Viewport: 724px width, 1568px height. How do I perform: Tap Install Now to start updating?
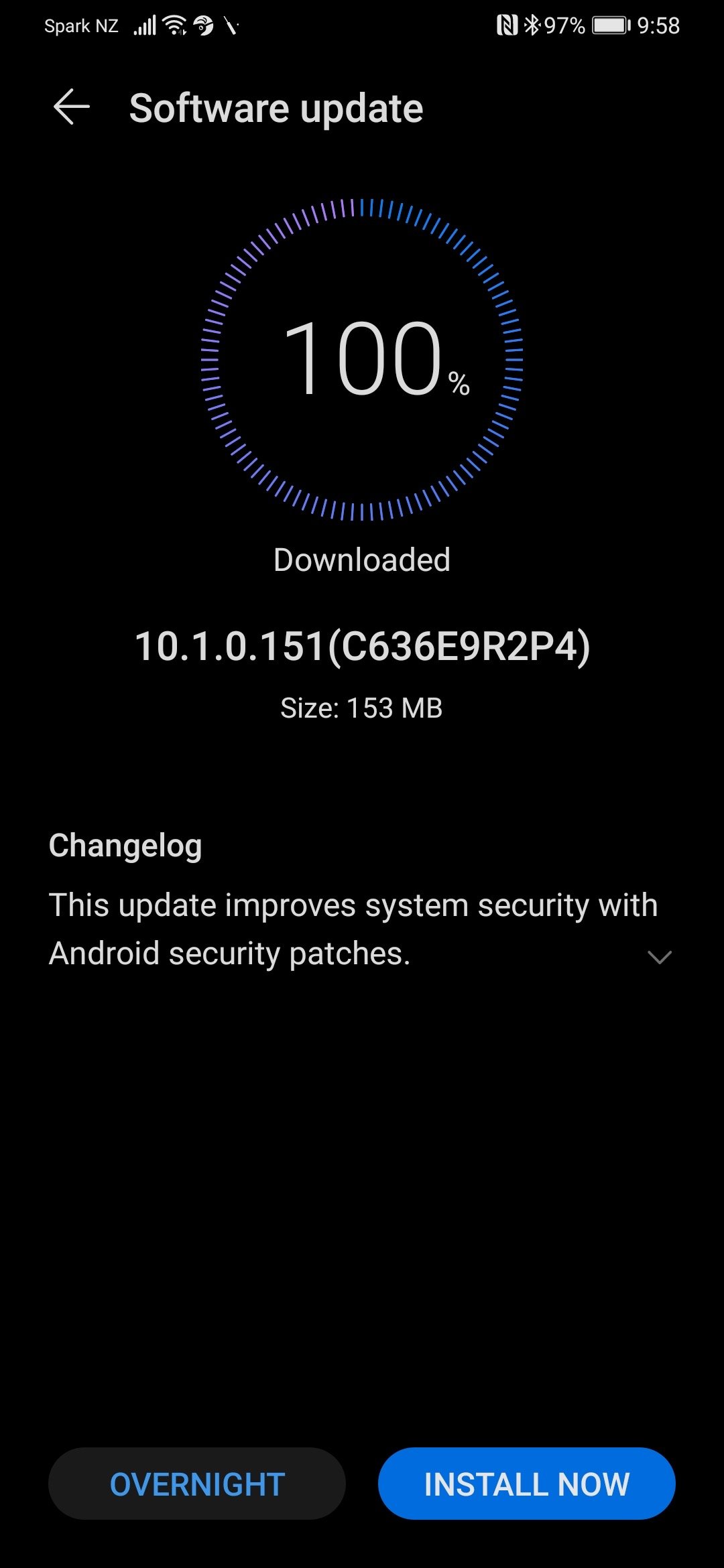pyautogui.click(x=526, y=1484)
